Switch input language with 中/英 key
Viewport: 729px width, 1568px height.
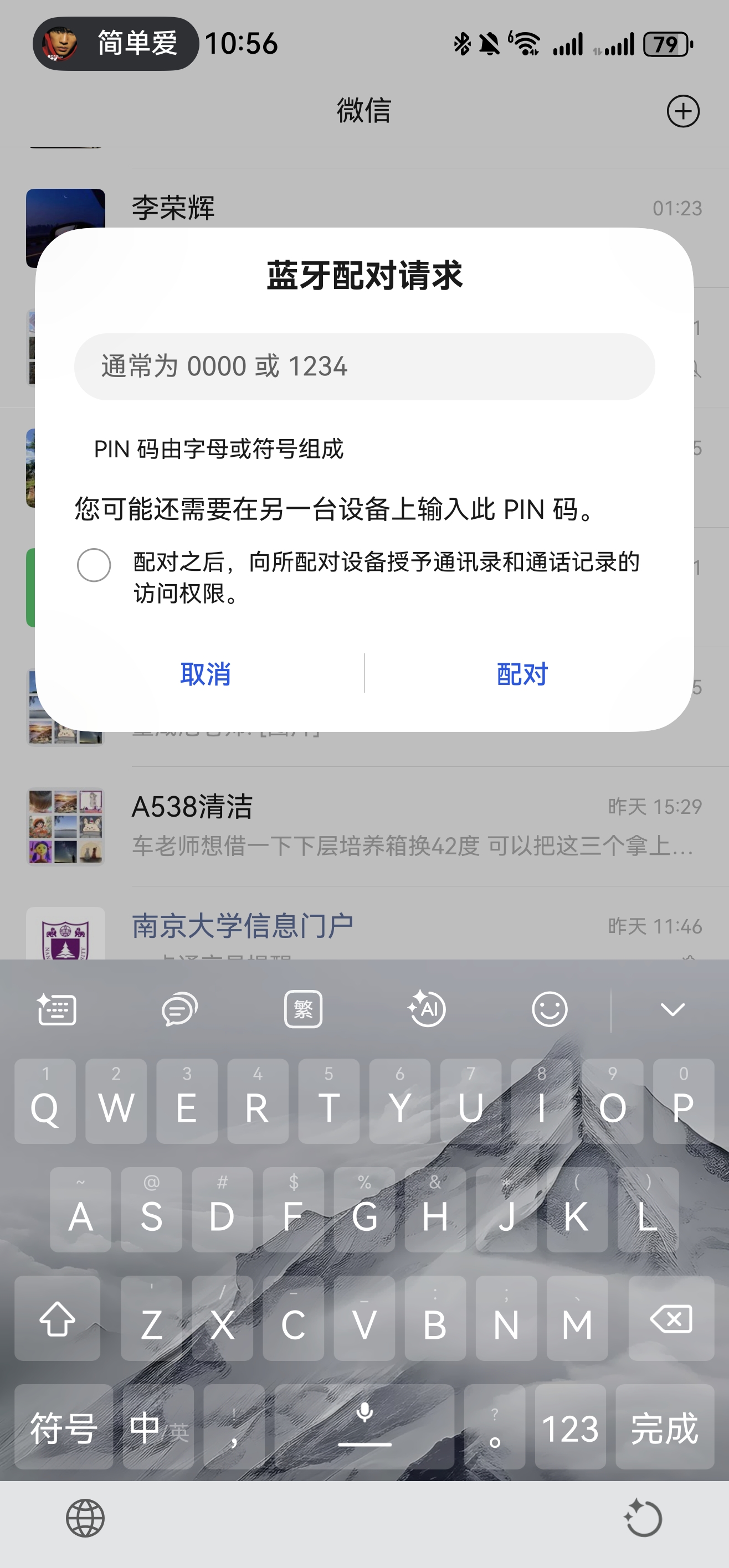(x=158, y=1427)
